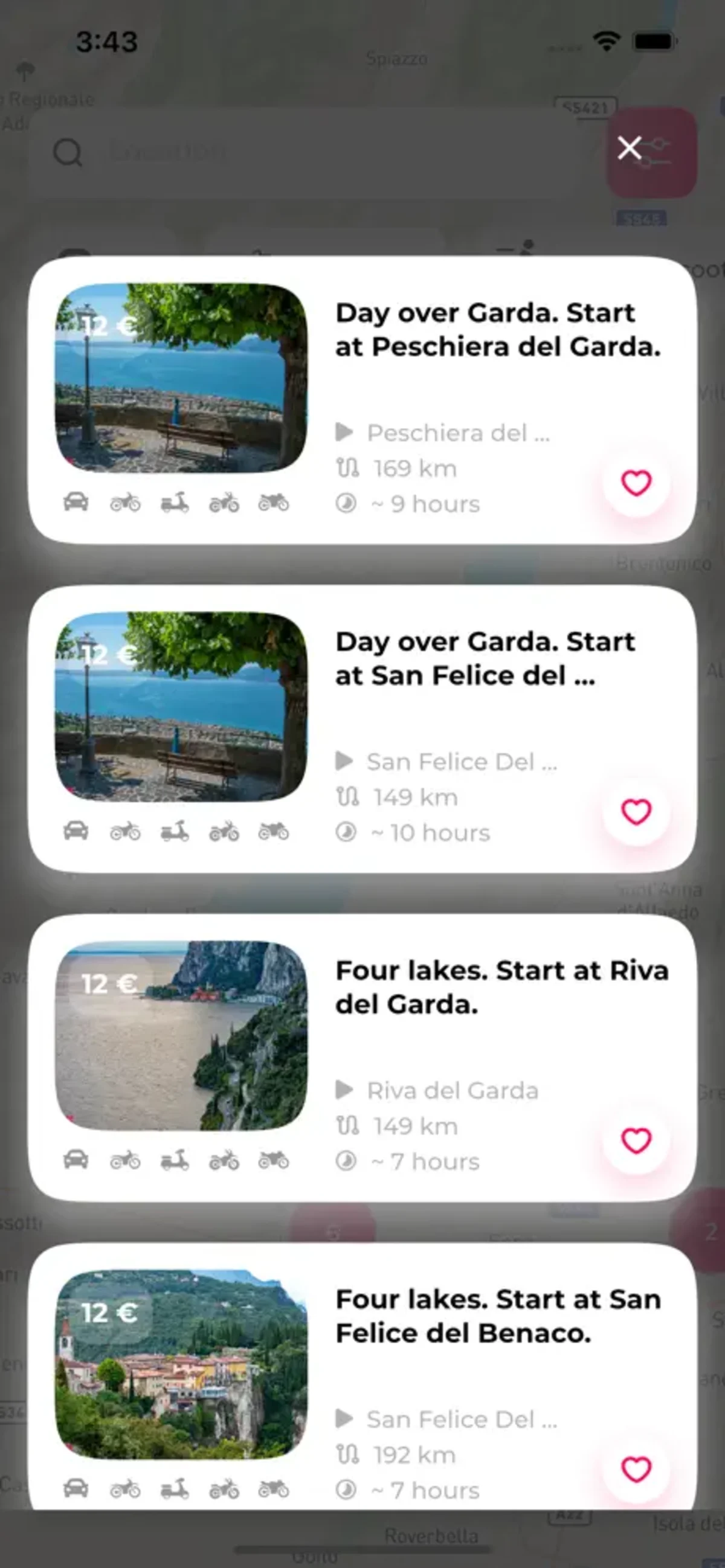Open Day over Garda San Felice route card

pyautogui.click(x=485, y=658)
